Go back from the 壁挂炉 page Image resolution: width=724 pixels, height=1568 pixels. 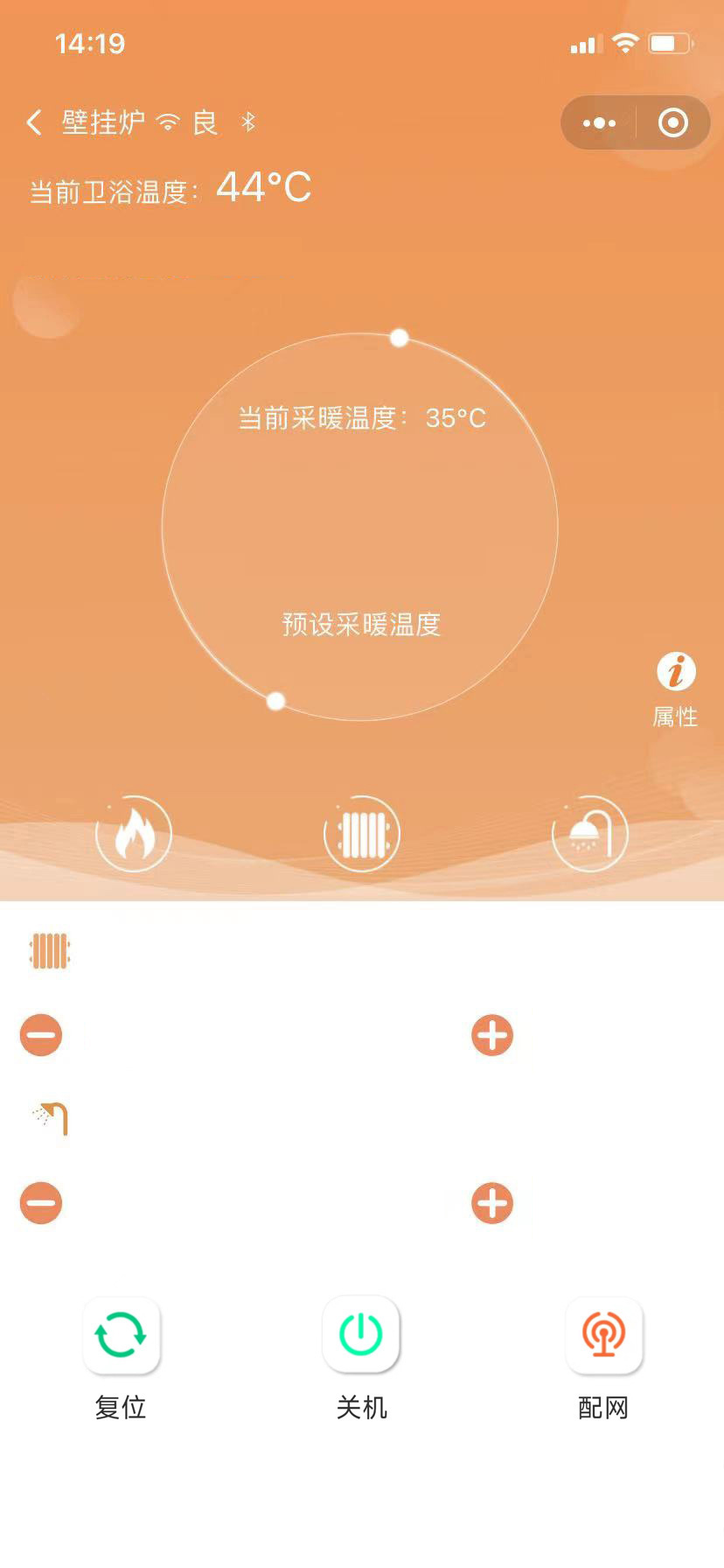pyautogui.click(x=34, y=122)
